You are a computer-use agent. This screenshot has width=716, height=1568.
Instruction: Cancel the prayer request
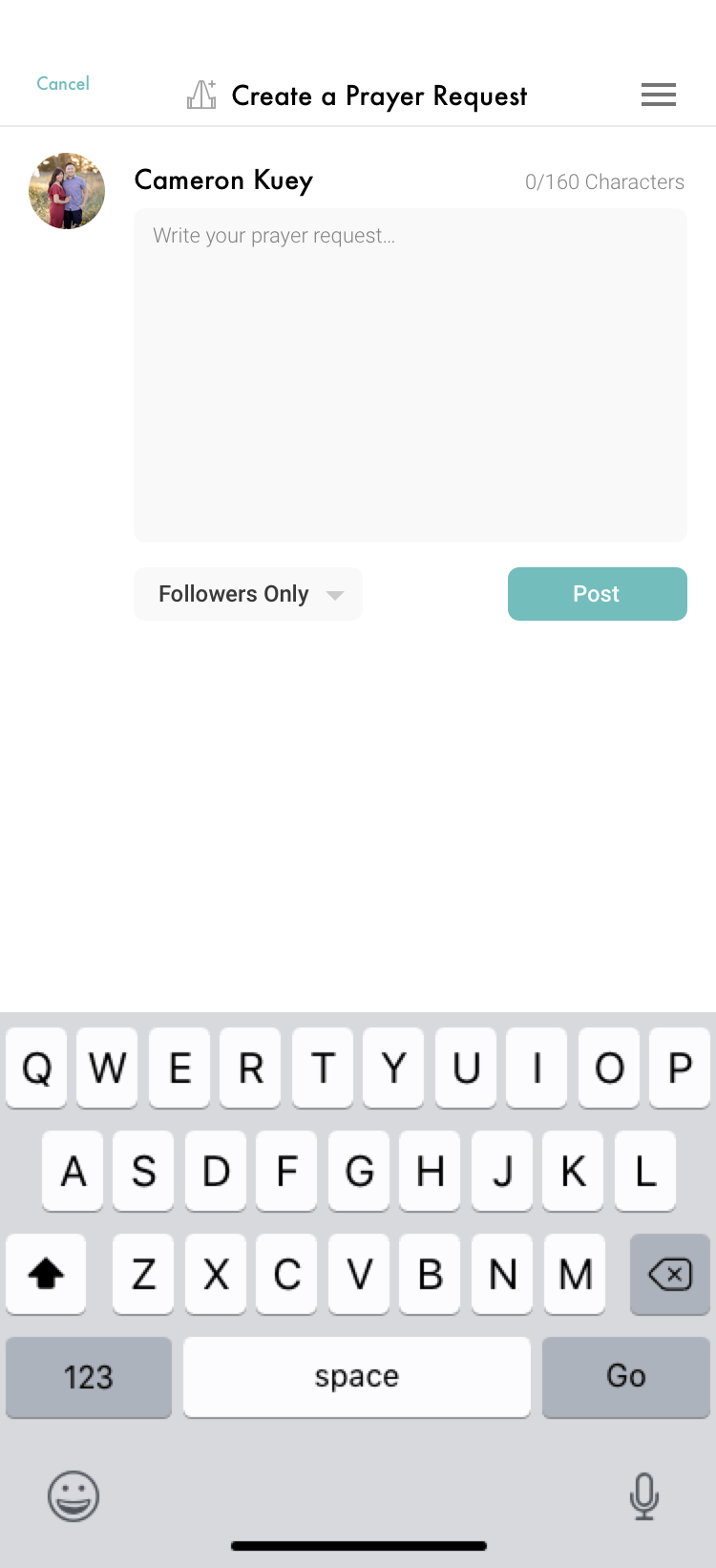point(63,84)
